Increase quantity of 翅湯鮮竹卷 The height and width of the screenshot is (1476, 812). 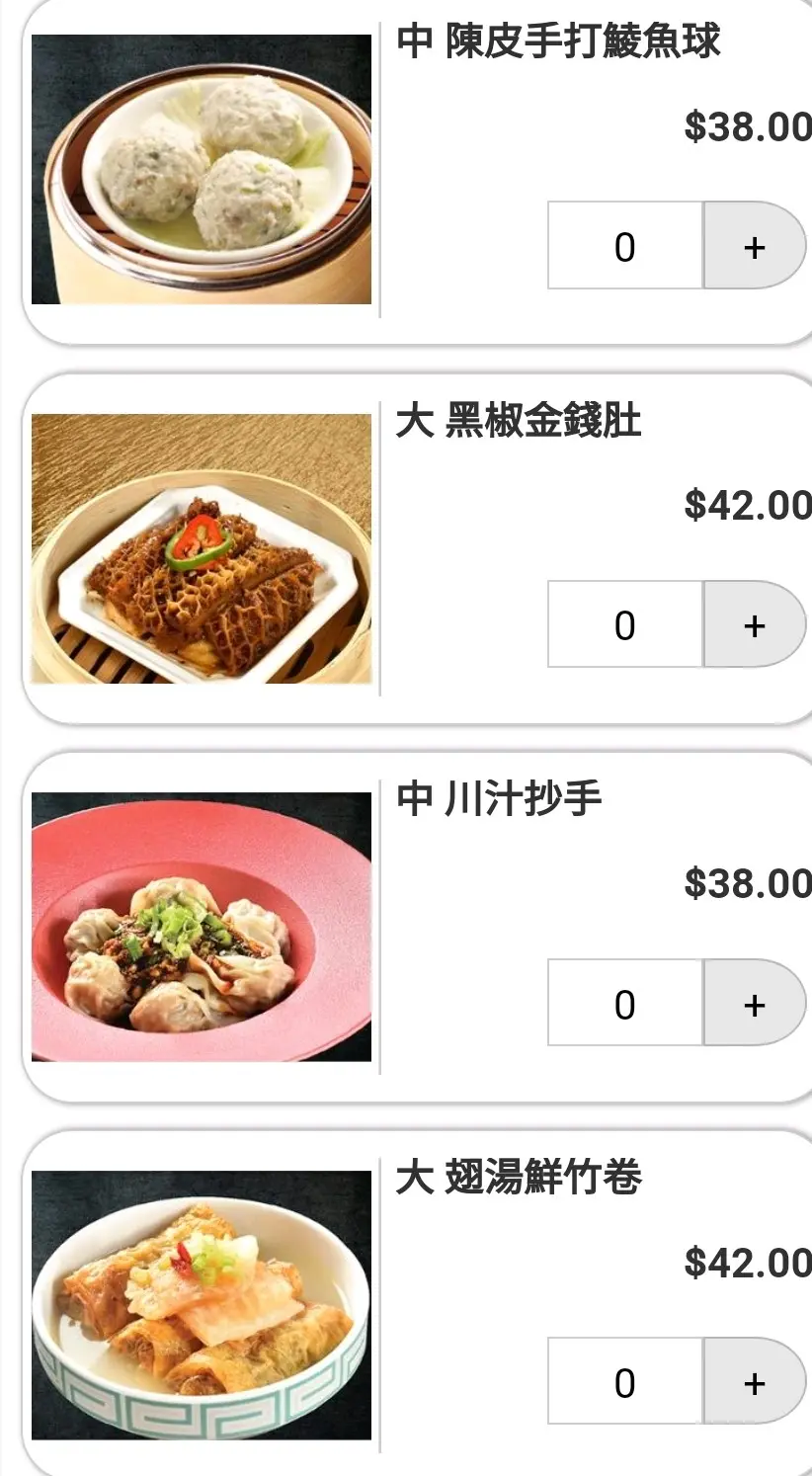[754, 1382]
